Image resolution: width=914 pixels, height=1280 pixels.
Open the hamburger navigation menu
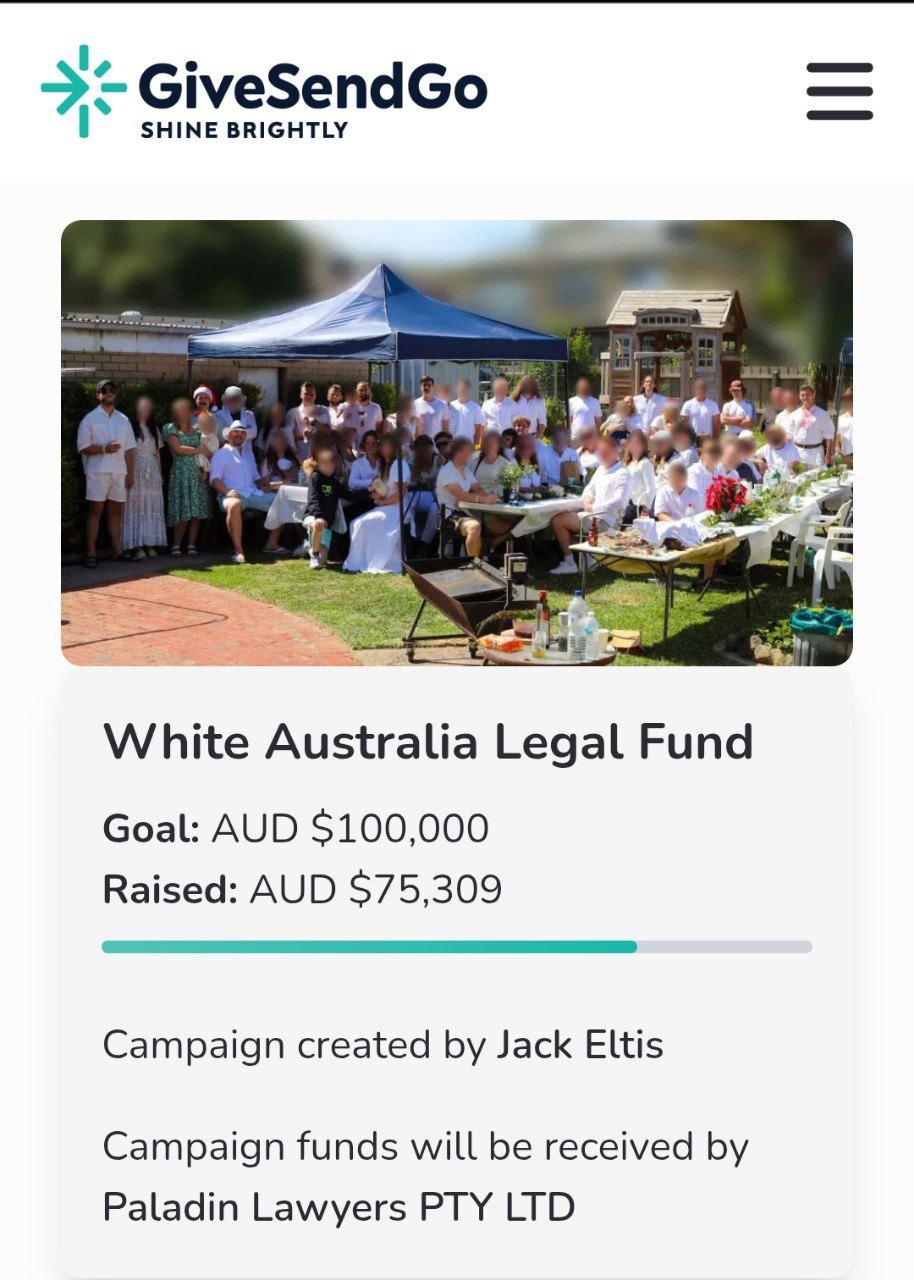click(x=839, y=91)
